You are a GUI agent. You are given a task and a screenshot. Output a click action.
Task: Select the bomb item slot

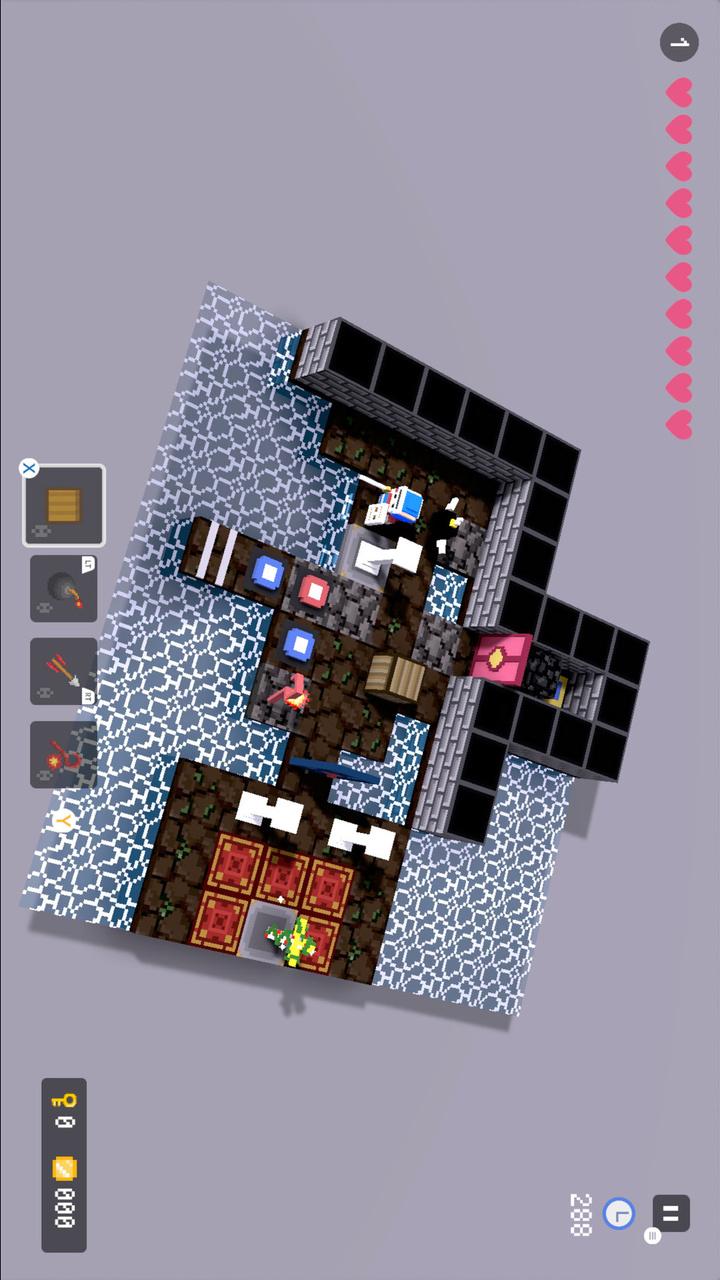(64, 589)
